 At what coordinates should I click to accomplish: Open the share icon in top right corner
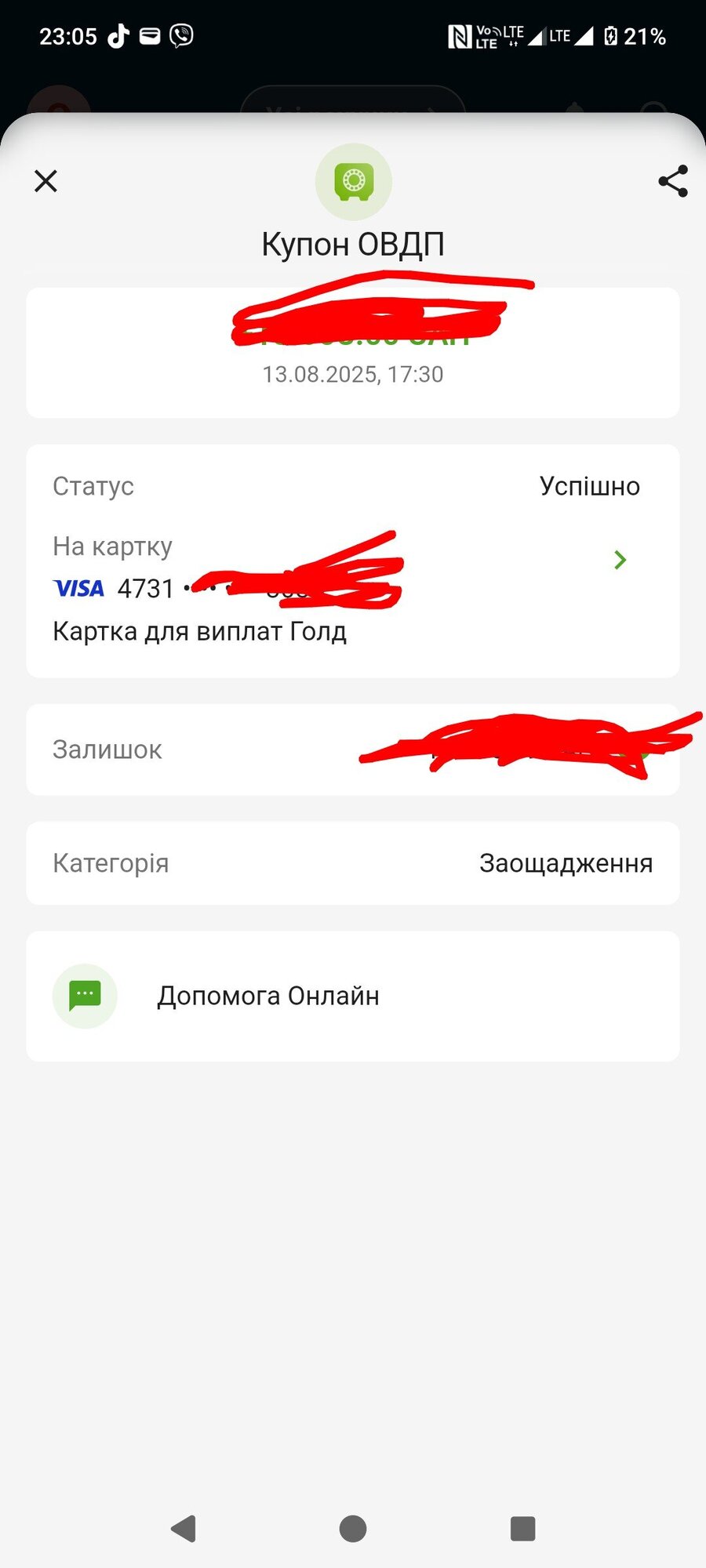point(671,181)
